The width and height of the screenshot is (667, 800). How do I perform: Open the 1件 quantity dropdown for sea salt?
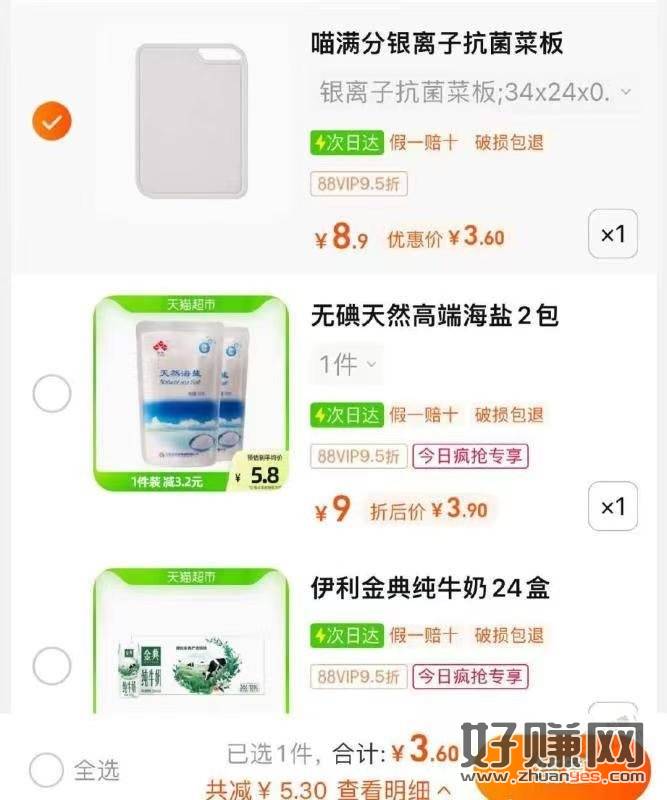[347, 364]
